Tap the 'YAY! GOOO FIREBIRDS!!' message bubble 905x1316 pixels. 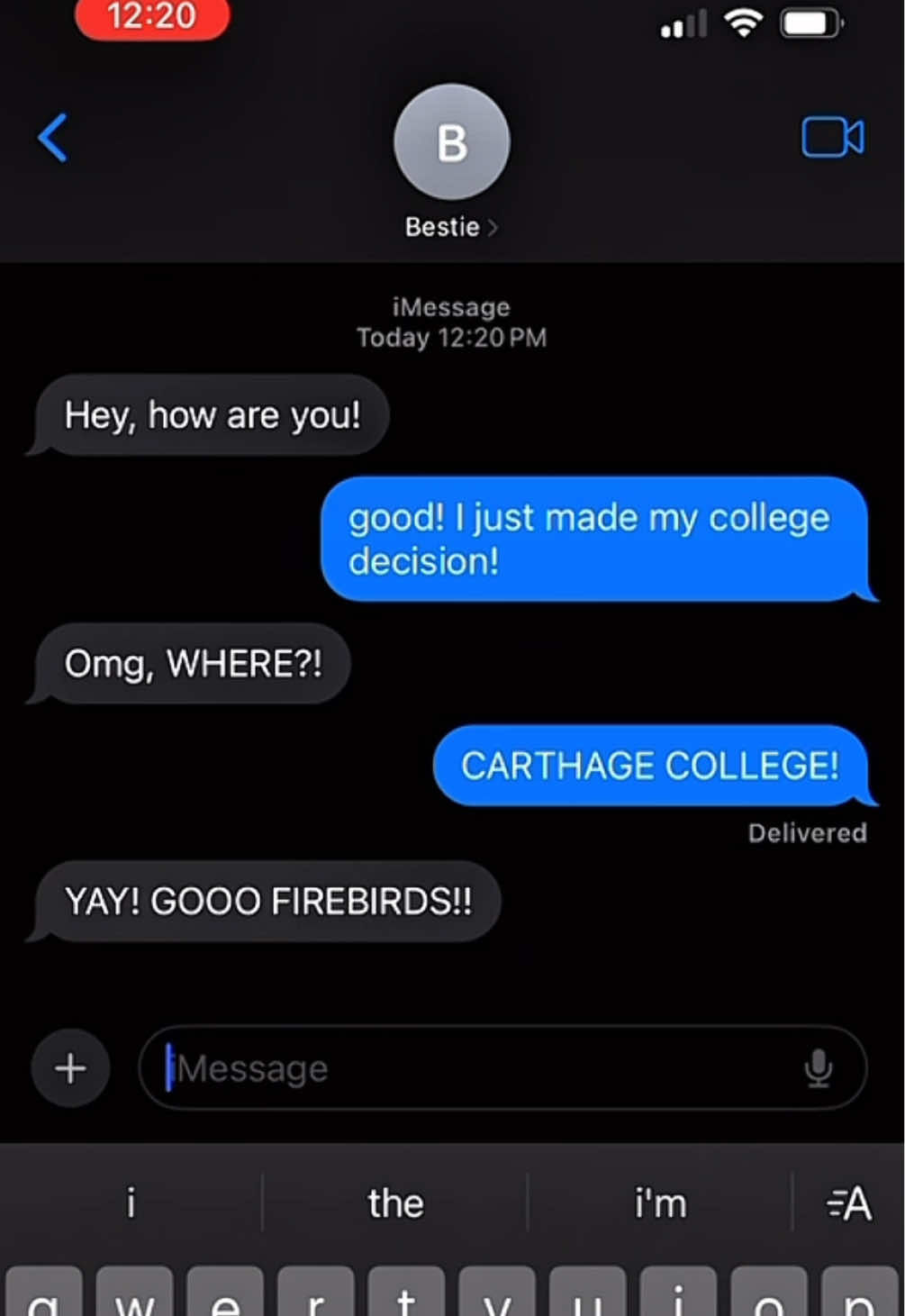point(267,902)
